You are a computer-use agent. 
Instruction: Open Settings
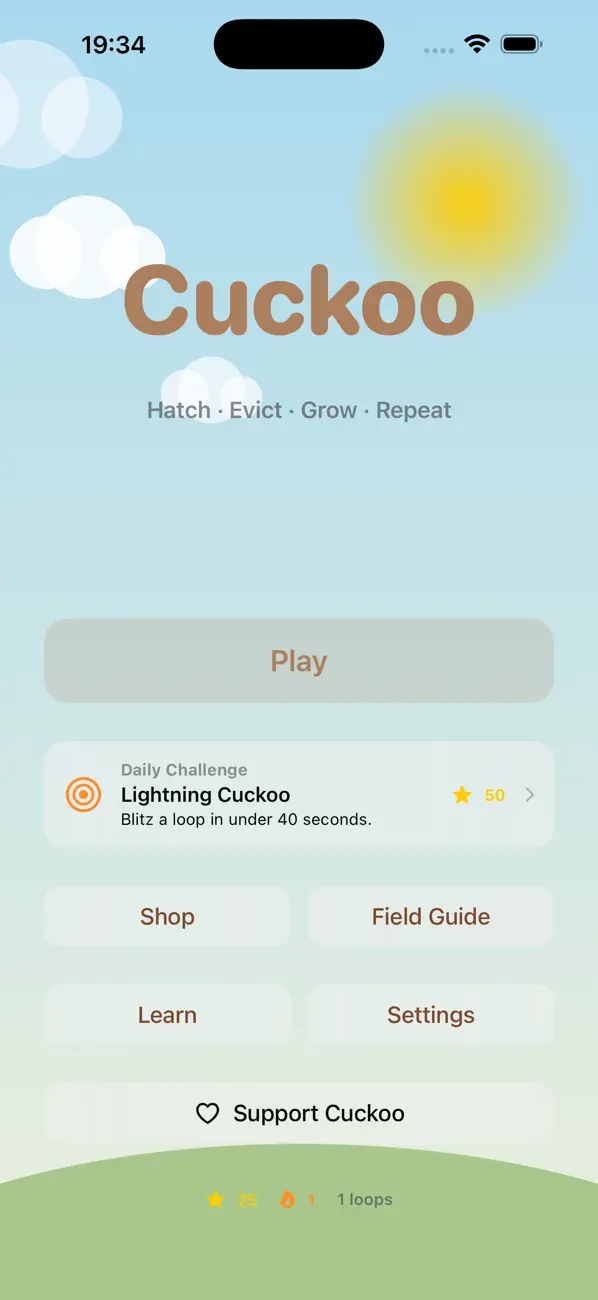[431, 1015]
